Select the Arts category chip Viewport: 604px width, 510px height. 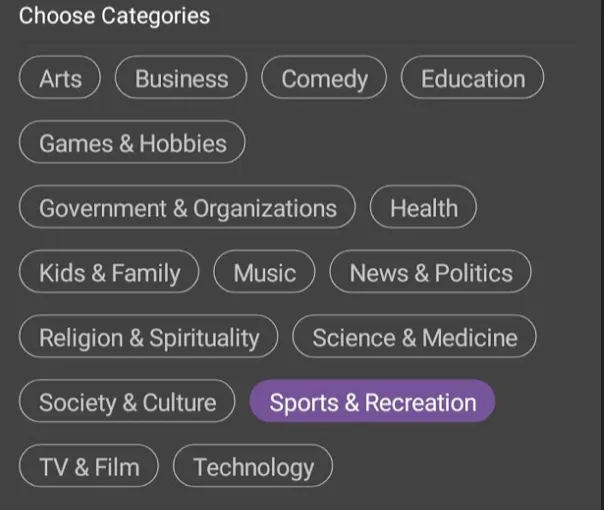(x=60, y=79)
